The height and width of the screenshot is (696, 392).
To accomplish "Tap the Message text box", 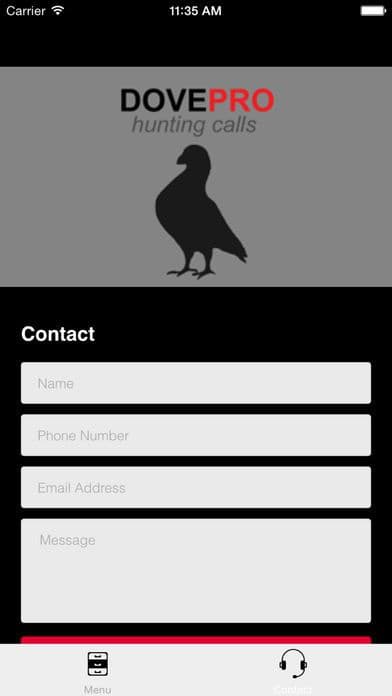I will (196, 571).
